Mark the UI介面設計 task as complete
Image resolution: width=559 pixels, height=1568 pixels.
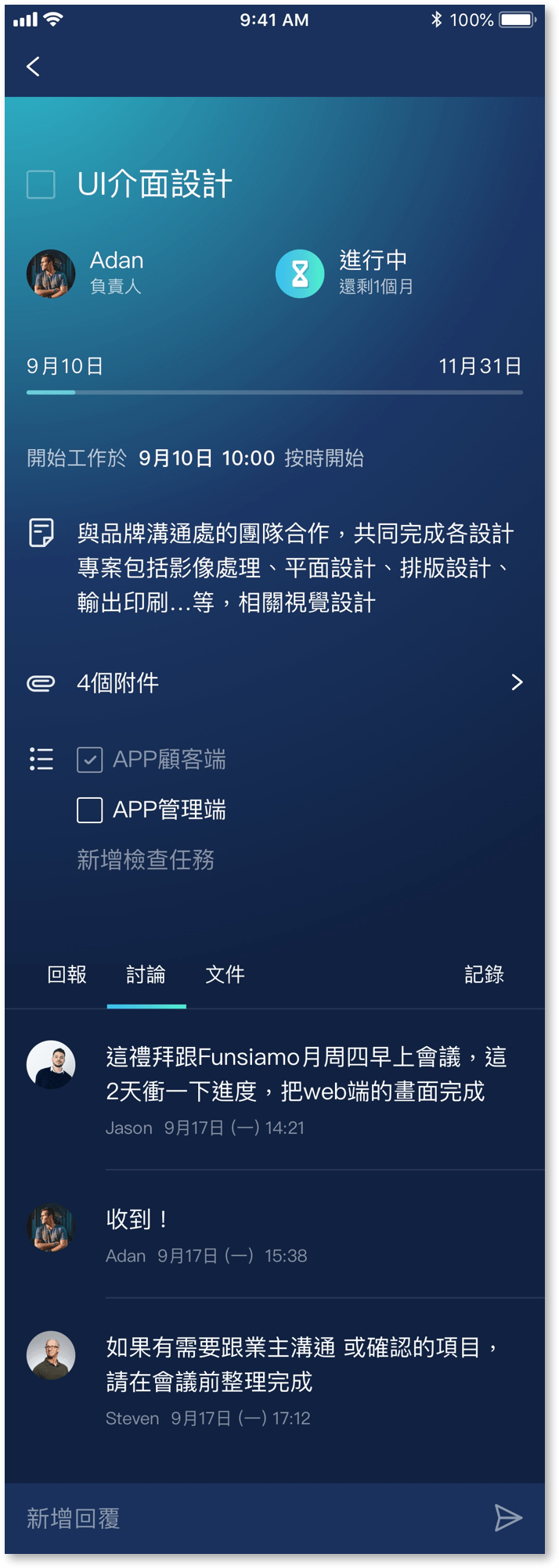[x=41, y=185]
